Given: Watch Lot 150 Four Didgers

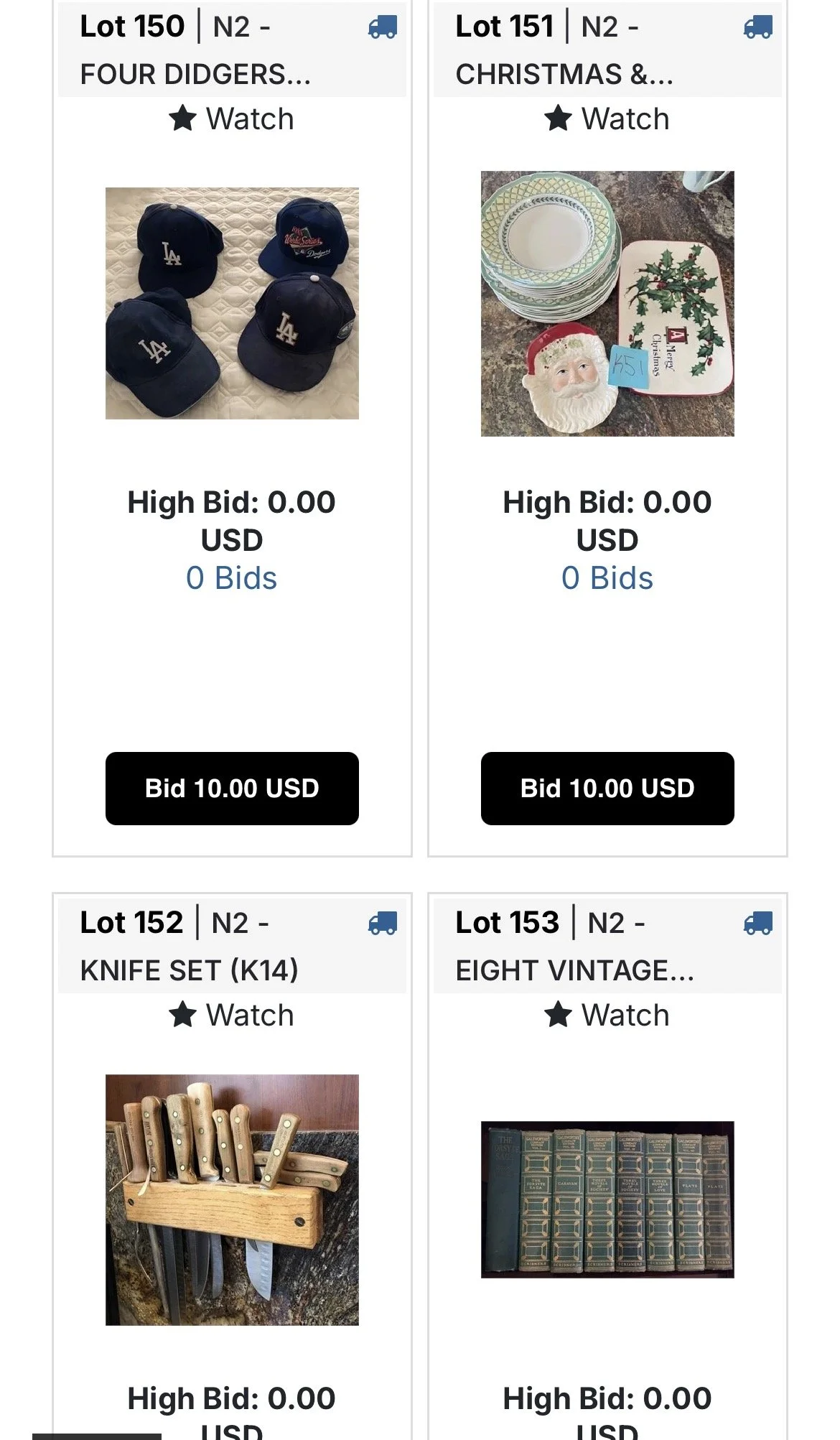Looking at the screenshot, I should pos(232,119).
